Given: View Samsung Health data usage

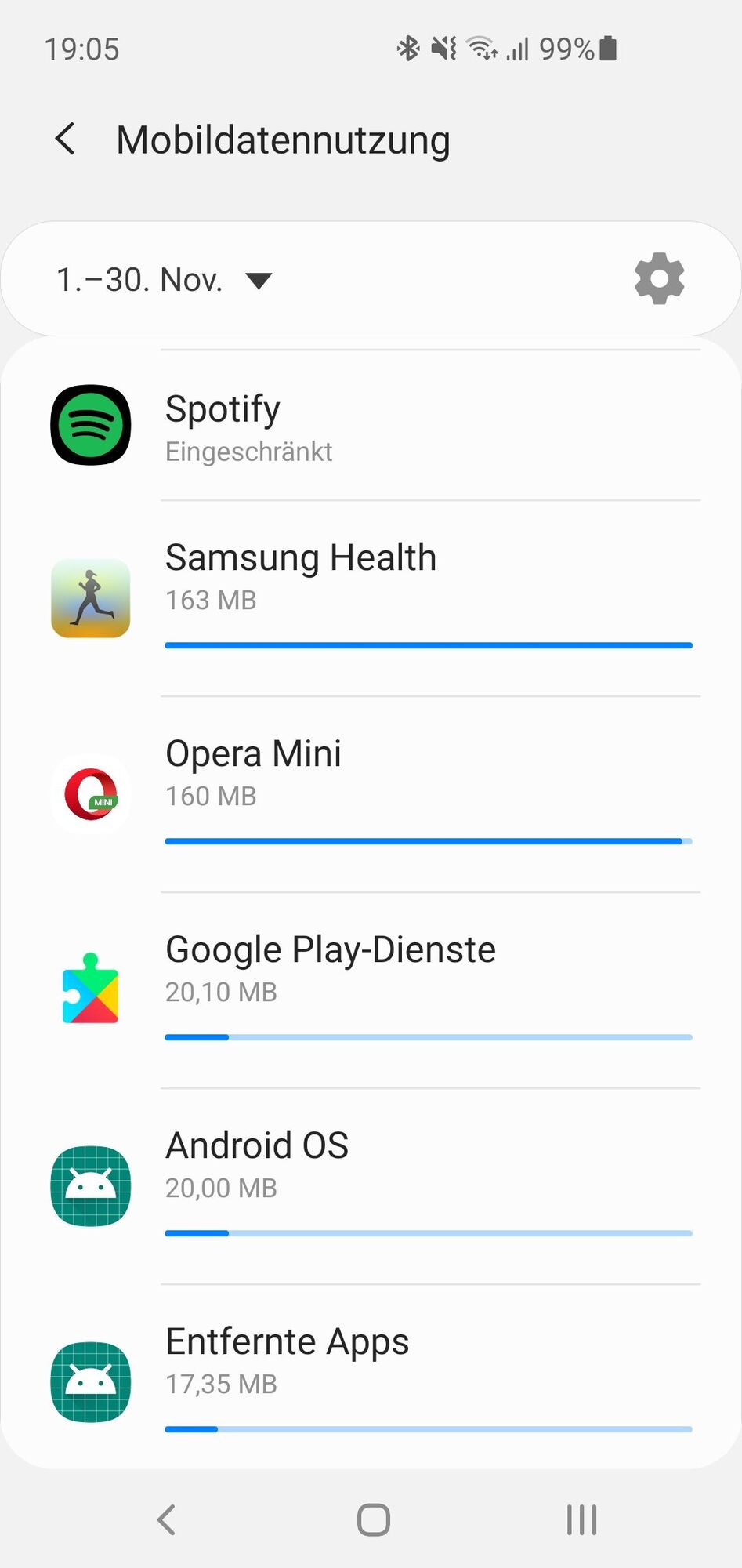Looking at the screenshot, I should tap(371, 597).
